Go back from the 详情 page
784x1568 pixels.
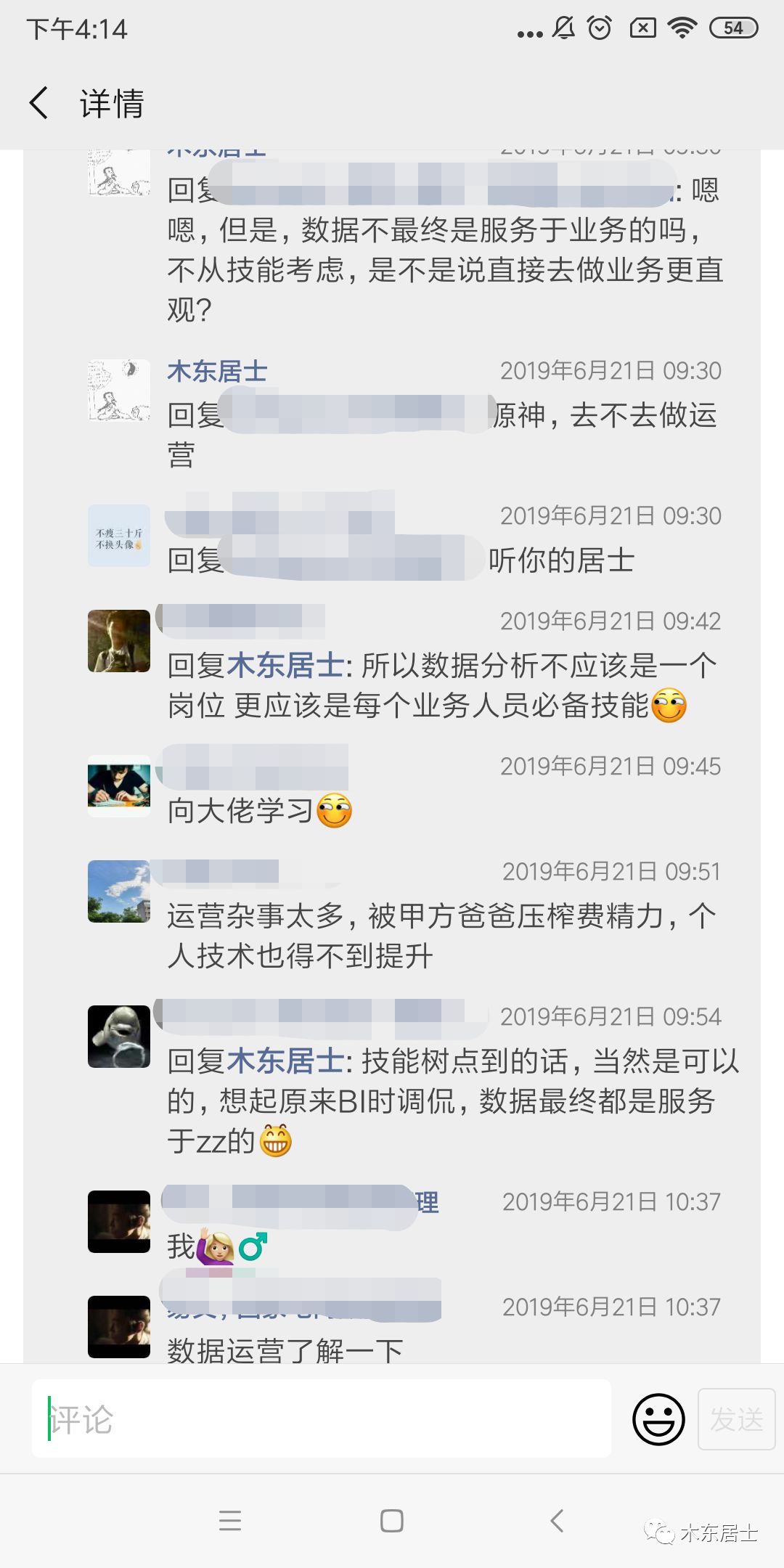(x=39, y=102)
